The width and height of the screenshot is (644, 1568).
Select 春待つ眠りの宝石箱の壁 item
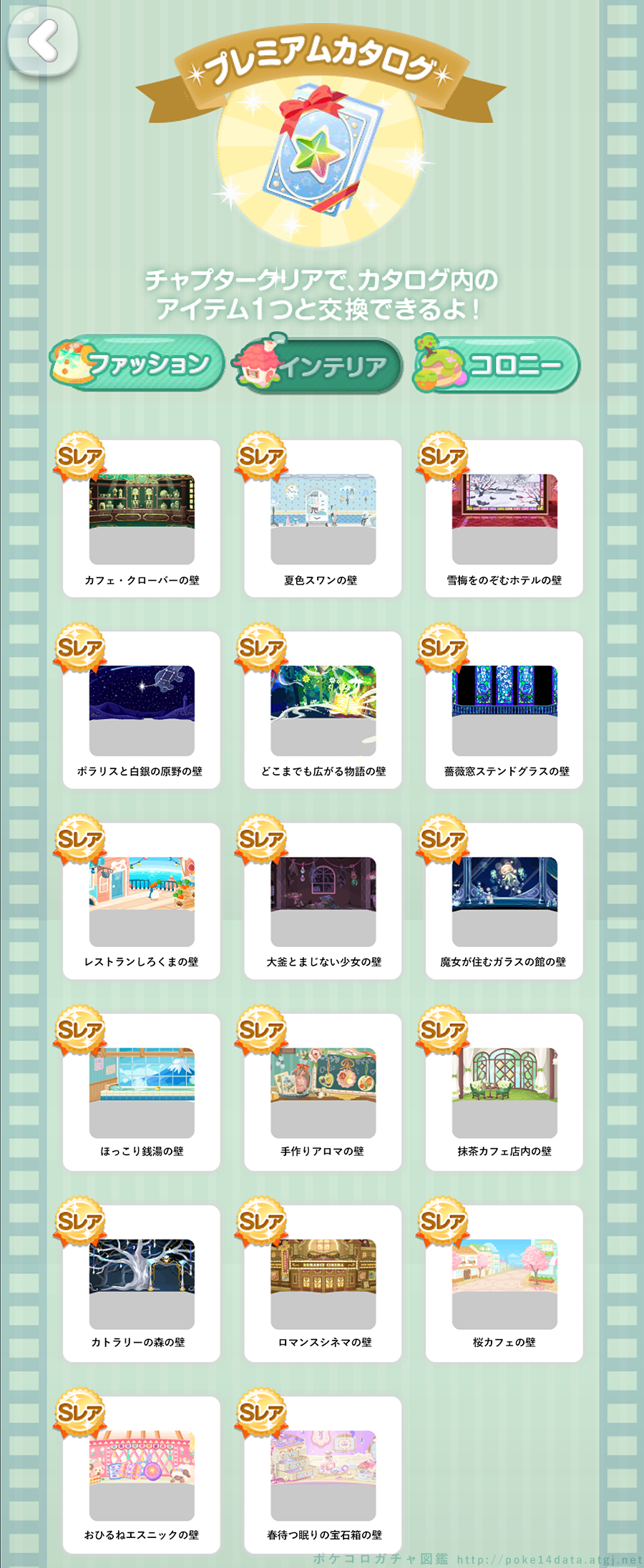tap(323, 1475)
